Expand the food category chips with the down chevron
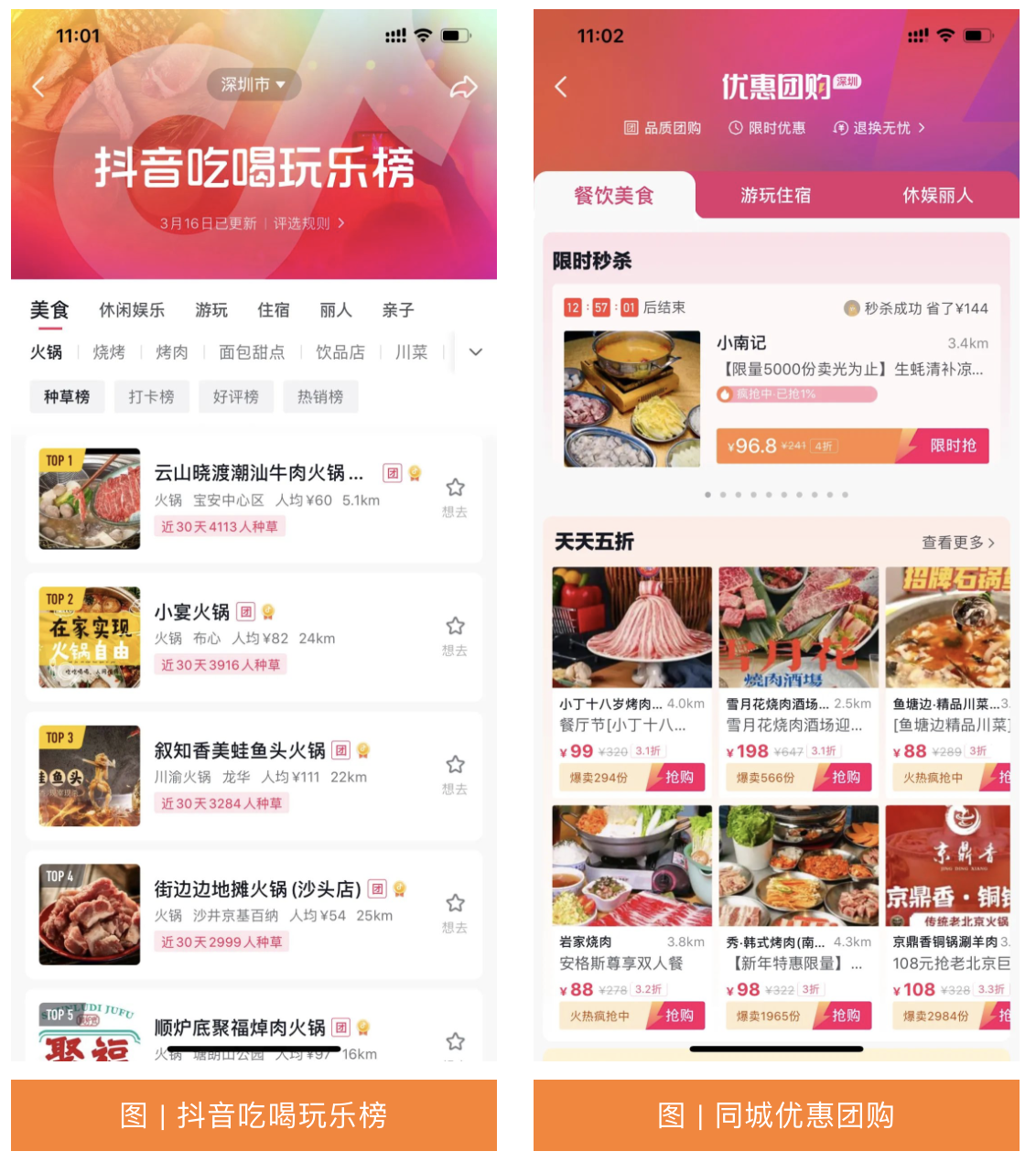 pos(474,351)
